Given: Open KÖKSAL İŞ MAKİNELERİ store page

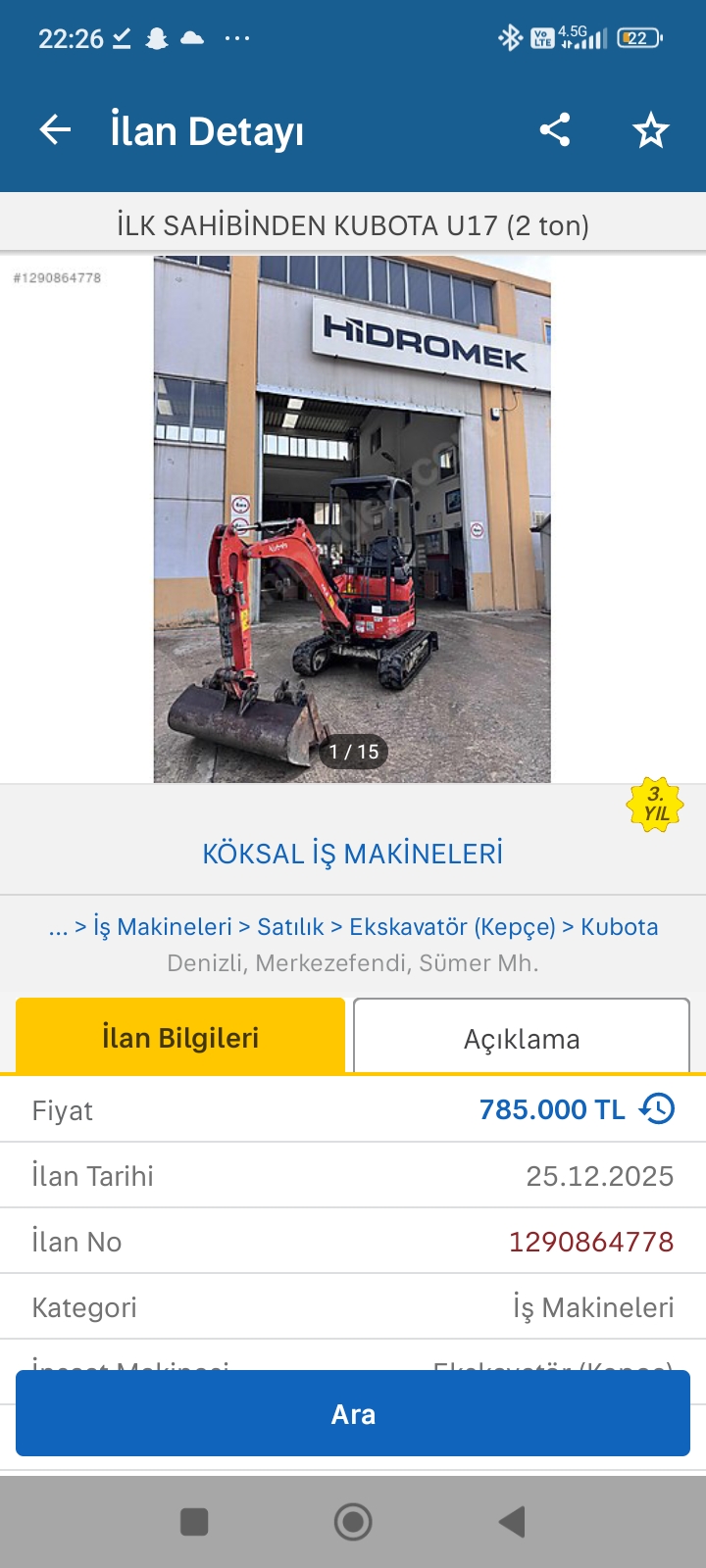Looking at the screenshot, I should pyautogui.click(x=352, y=854).
